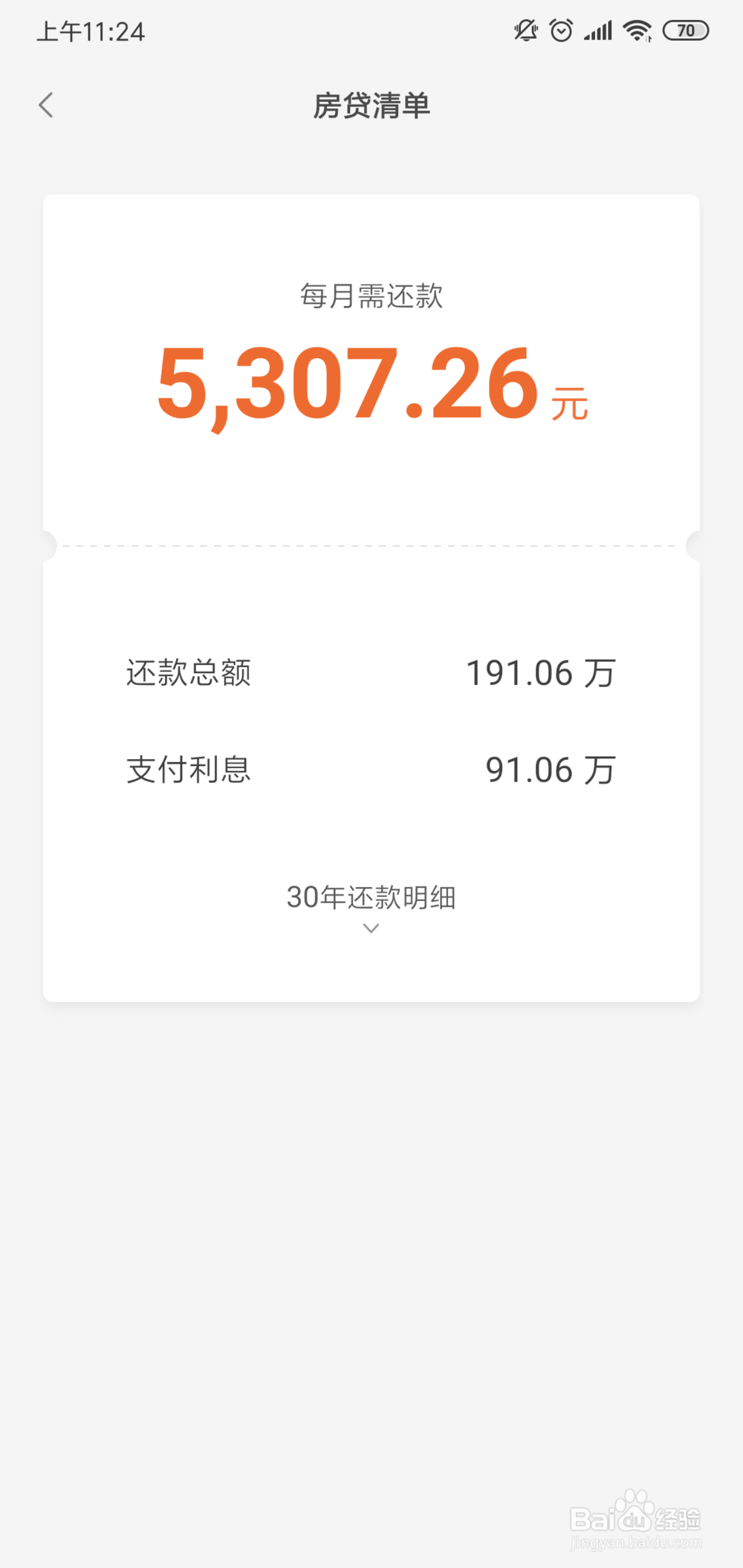743x1568 pixels.
Task: Click the 房贷清单 title text
Action: click(x=372, y=105)
